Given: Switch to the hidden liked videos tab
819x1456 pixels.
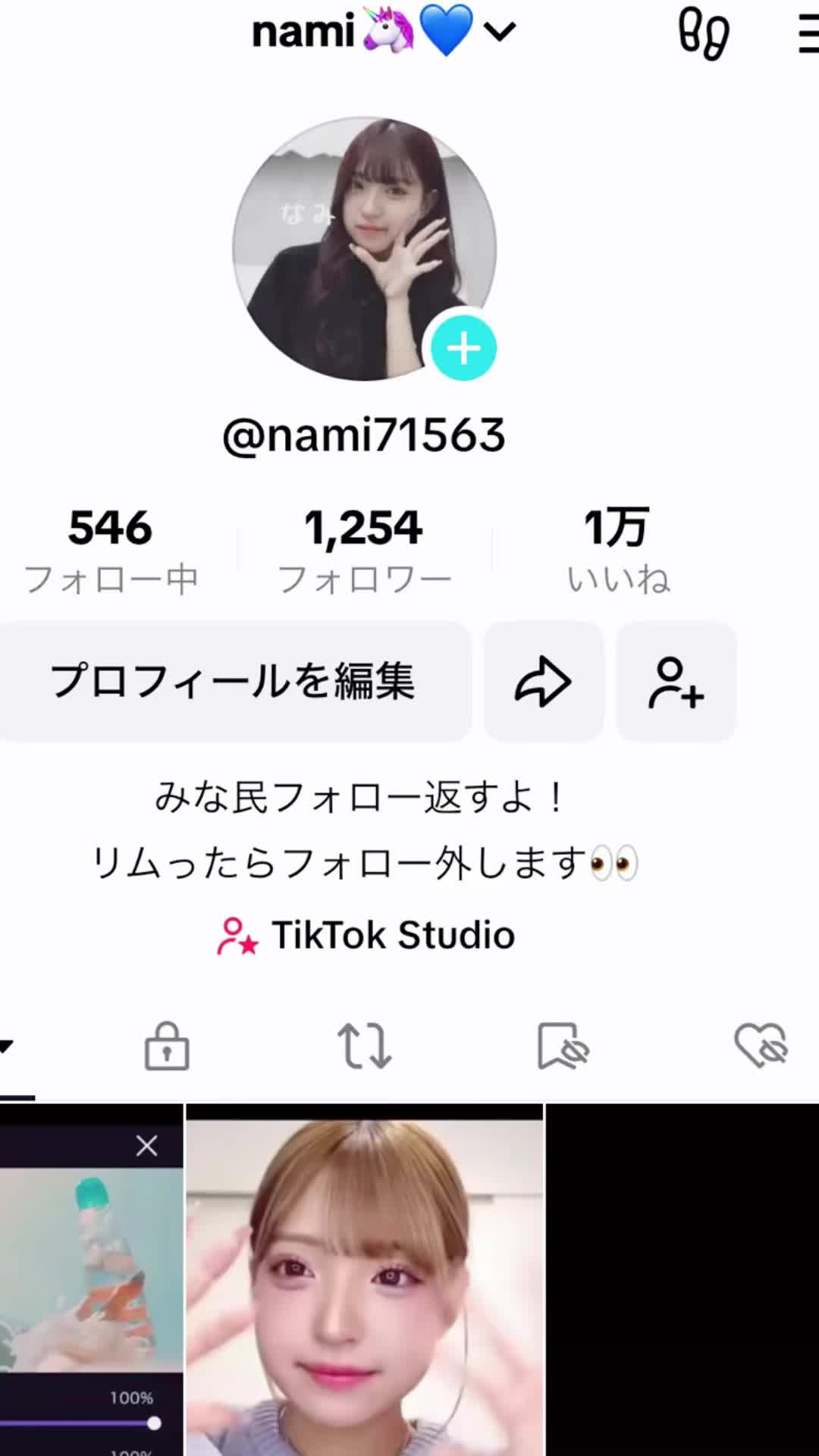Looking at the screenshot, I should 761,1046.
